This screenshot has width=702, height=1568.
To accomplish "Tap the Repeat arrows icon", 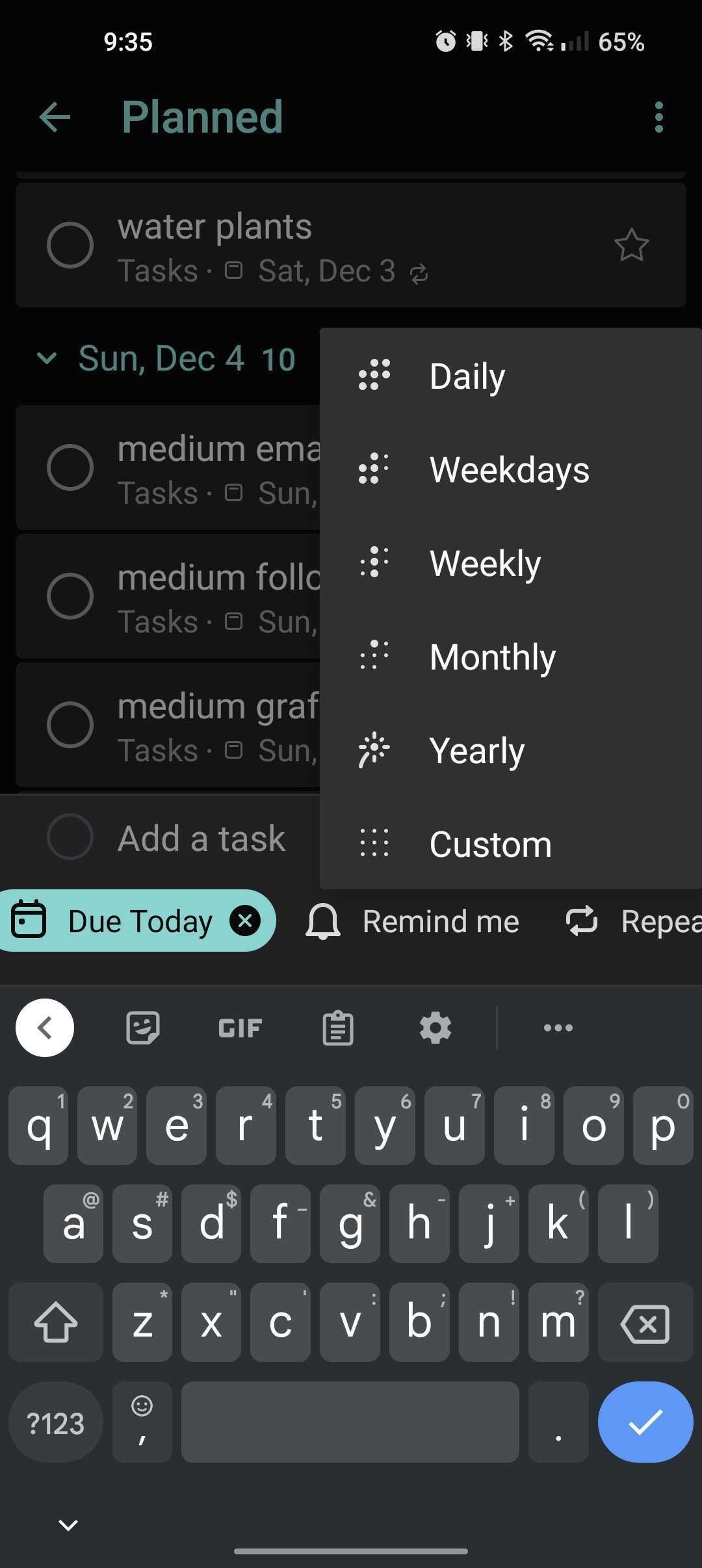I will pos(580,921).
